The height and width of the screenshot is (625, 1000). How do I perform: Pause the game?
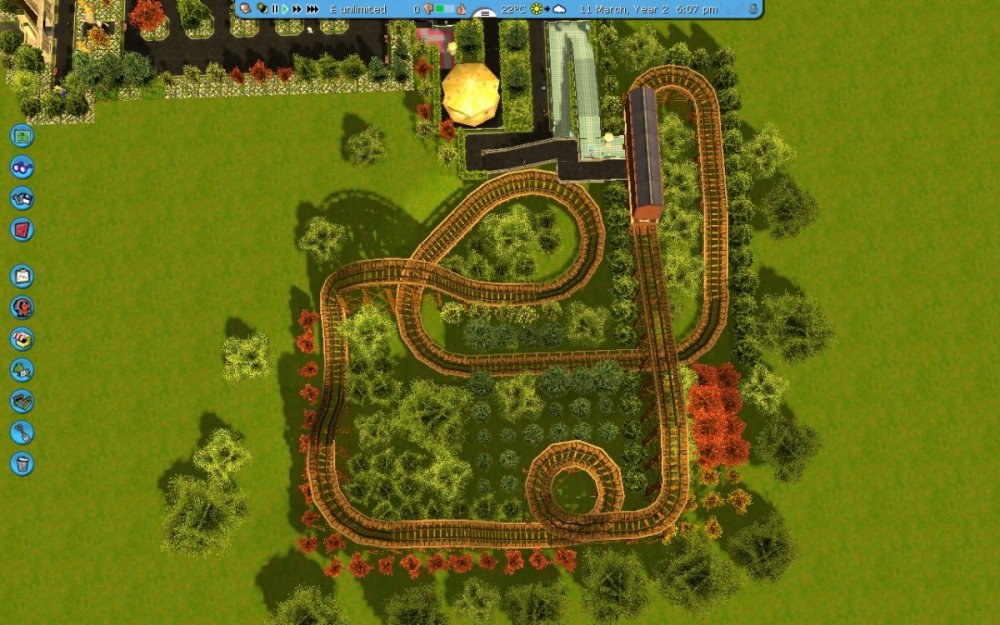[274, 9]
